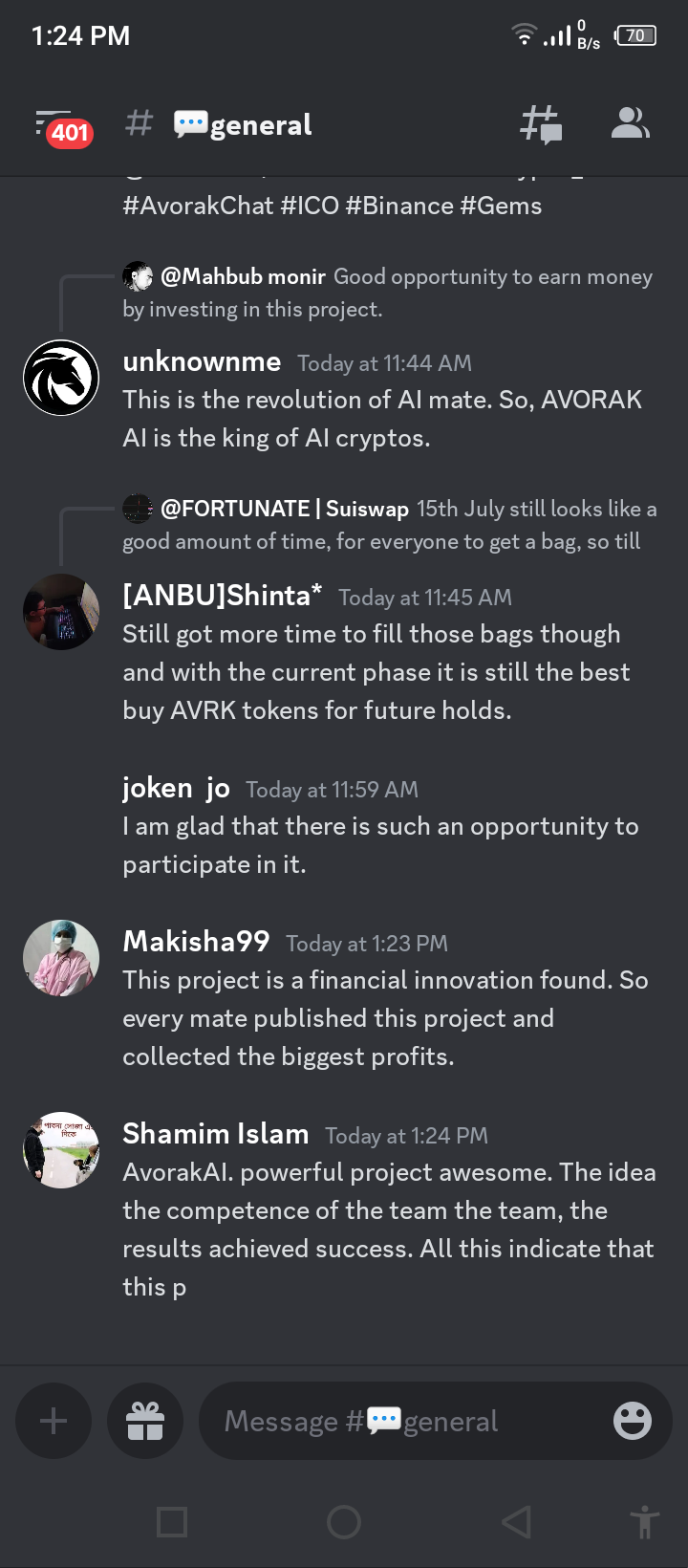Open Shamim Islam's profile avatar
The width and height of the screenshot is (688, 1568).
pos(61,1150)
